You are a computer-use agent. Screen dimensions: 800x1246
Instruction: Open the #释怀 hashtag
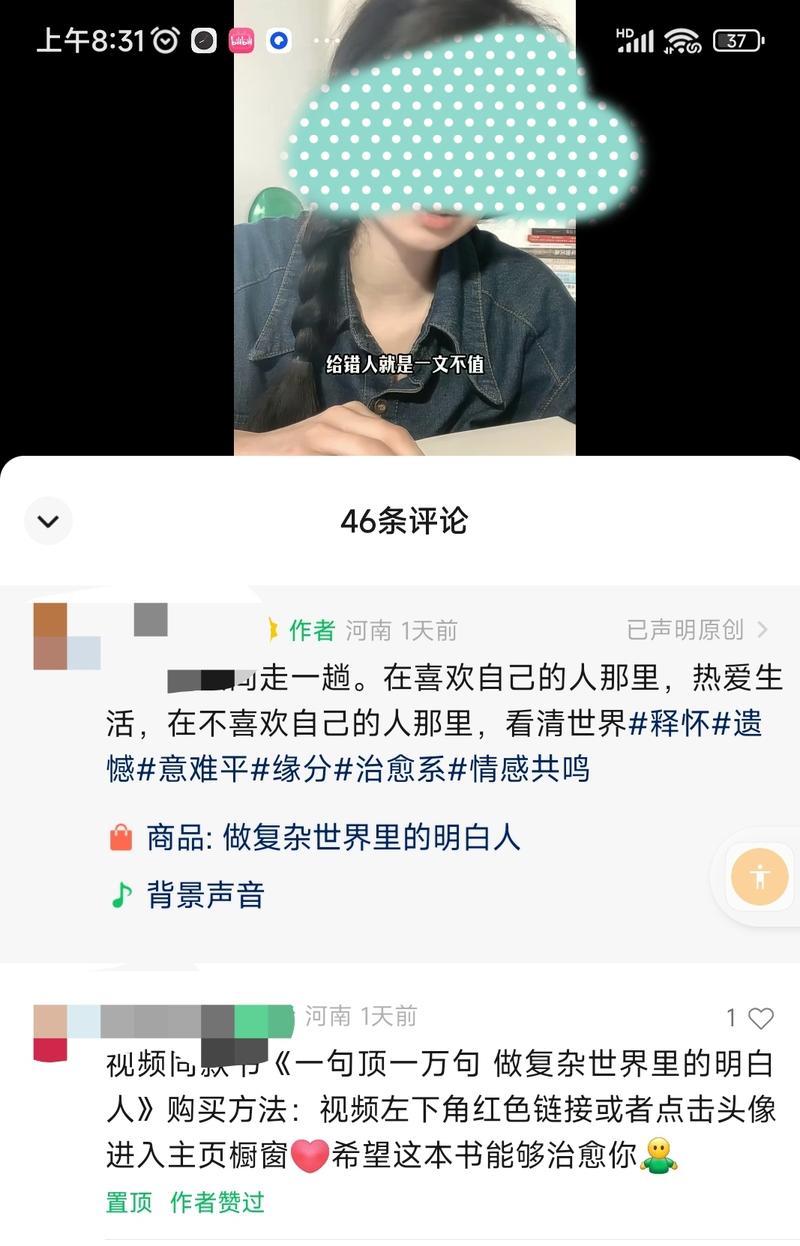pos(669,723)
